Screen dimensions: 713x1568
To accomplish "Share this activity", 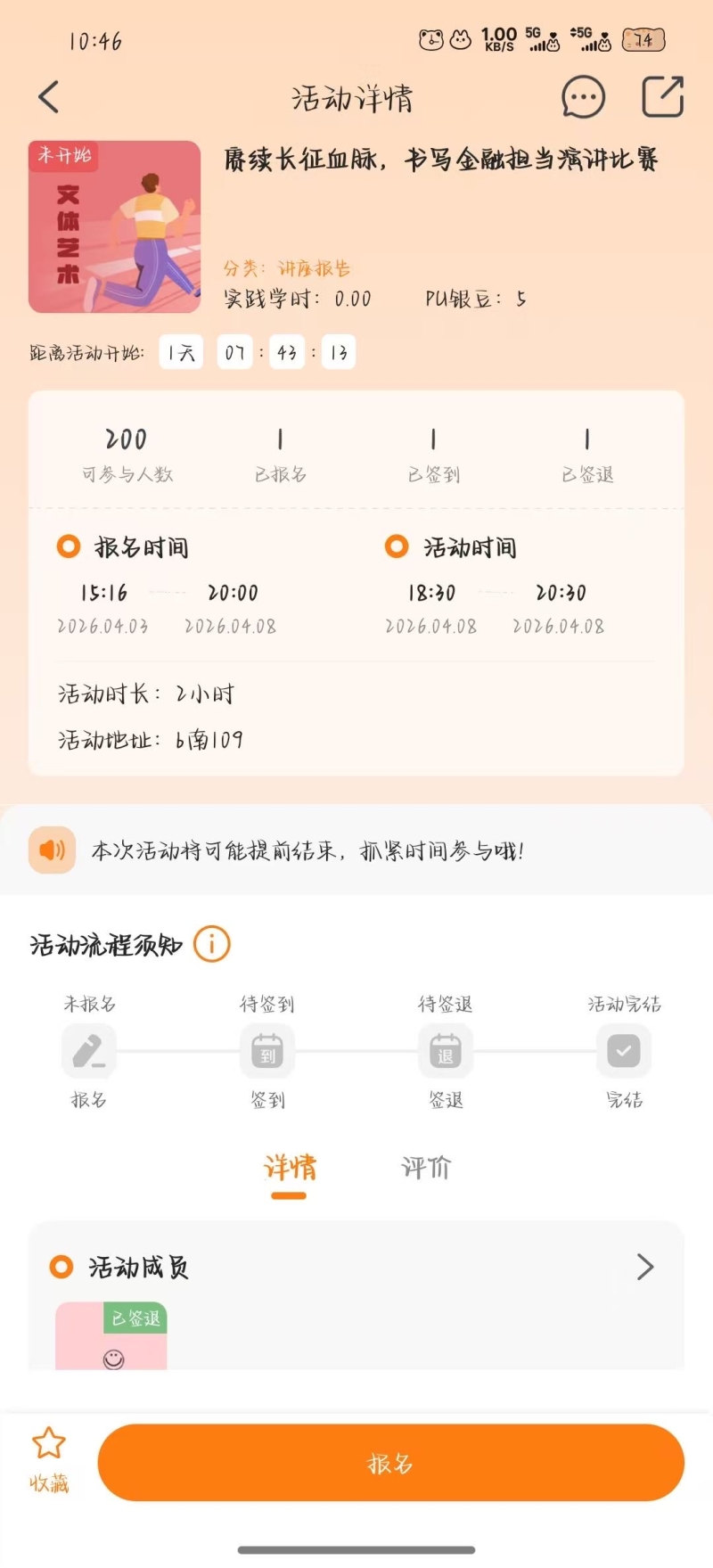I will 662,97.
